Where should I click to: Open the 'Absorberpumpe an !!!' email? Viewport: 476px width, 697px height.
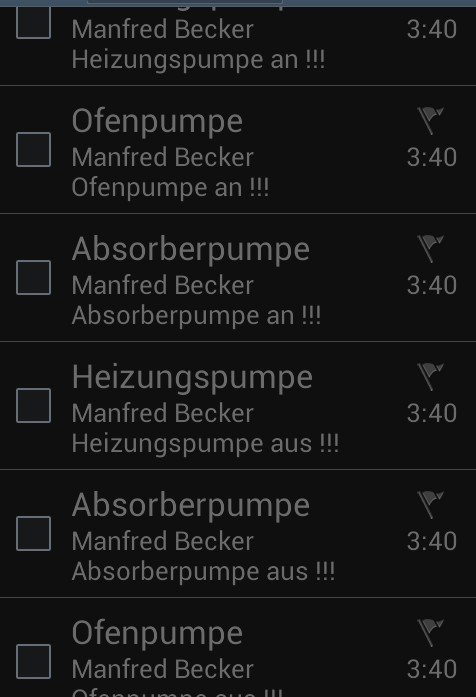(x=238, y=278)
